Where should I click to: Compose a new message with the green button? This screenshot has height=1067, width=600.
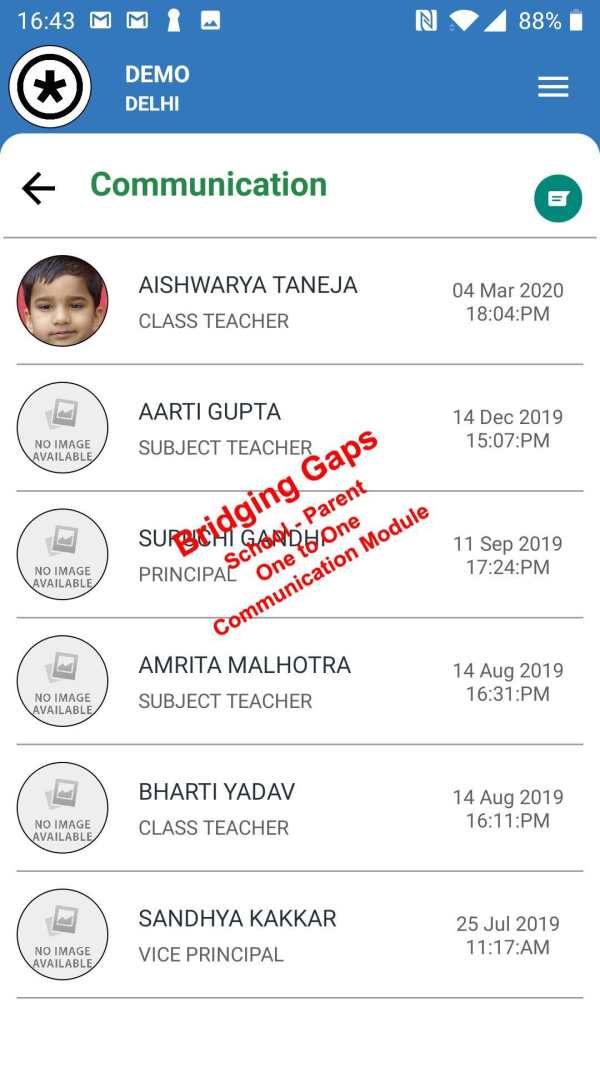point(558,198)
